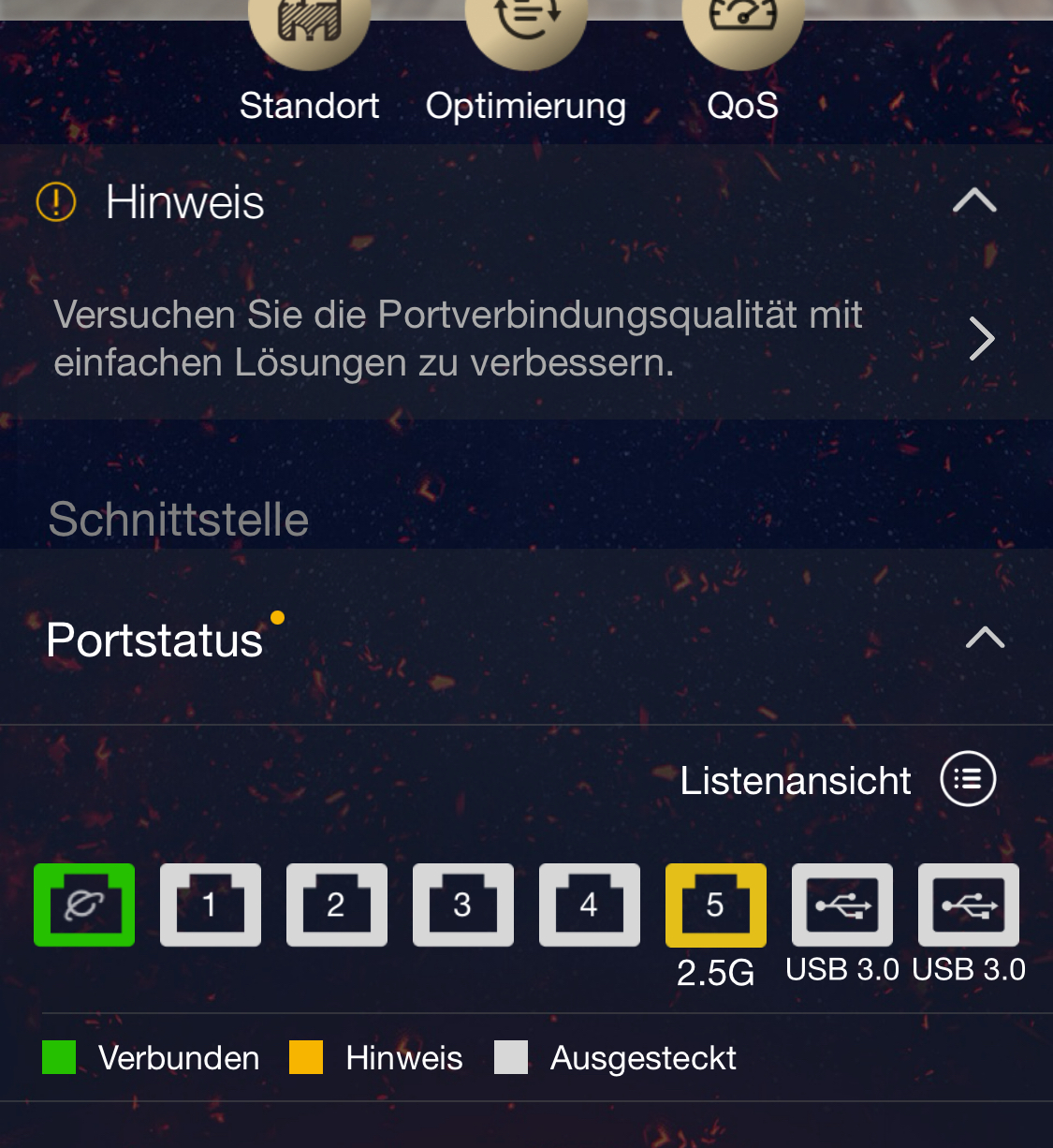Open the Optimierung feature
This screenshot has width=1053, height=1148.
click(x=526, y=56)
